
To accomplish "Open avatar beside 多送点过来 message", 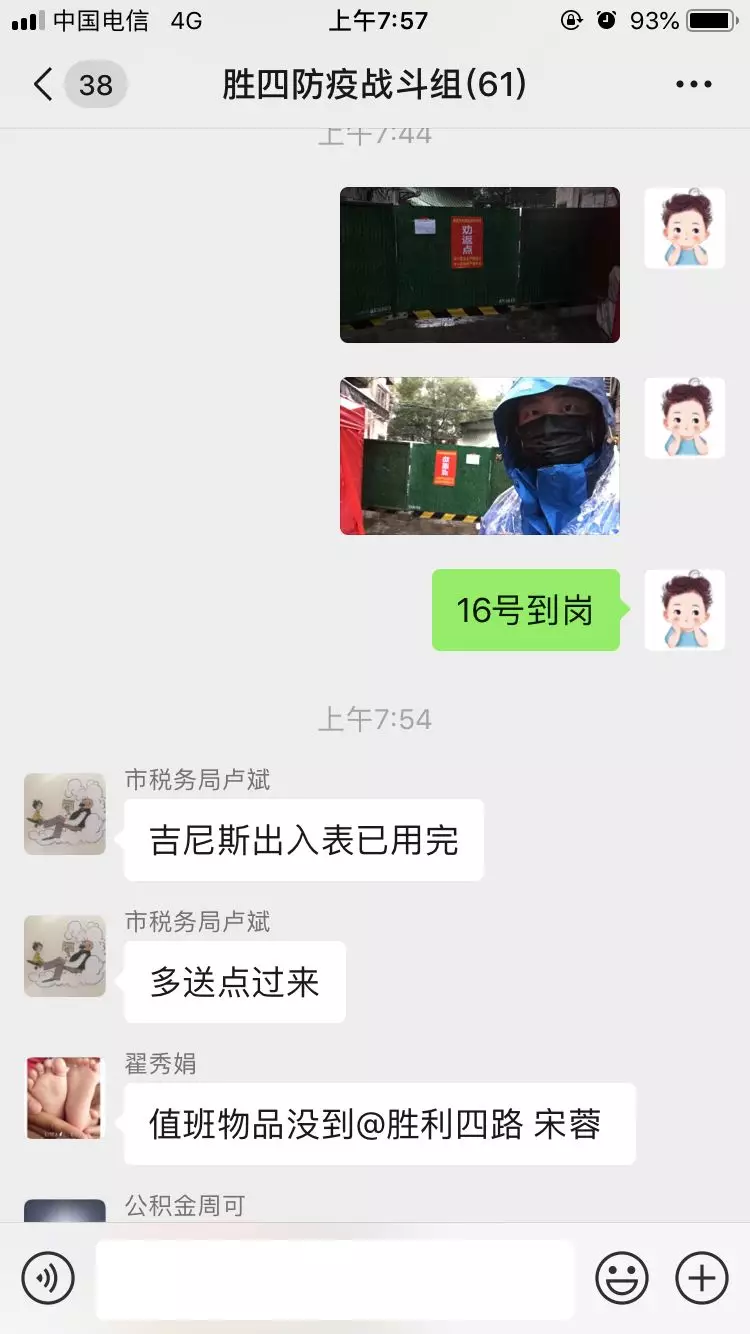I will [65, 956].
